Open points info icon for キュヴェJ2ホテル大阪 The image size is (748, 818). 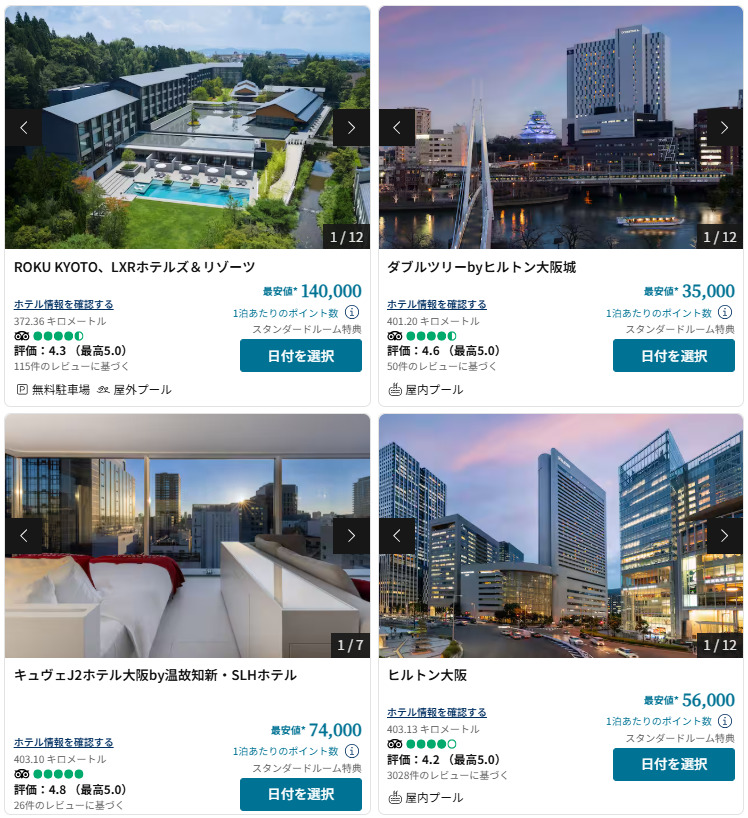pos(352,751)
